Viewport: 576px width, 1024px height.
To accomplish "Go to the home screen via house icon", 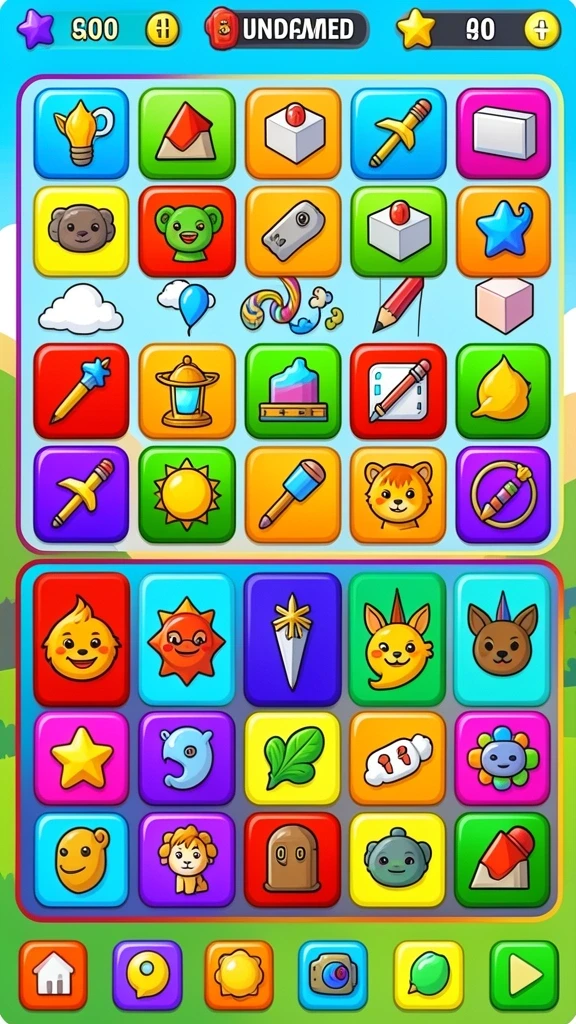I will [x=53, y=975].
